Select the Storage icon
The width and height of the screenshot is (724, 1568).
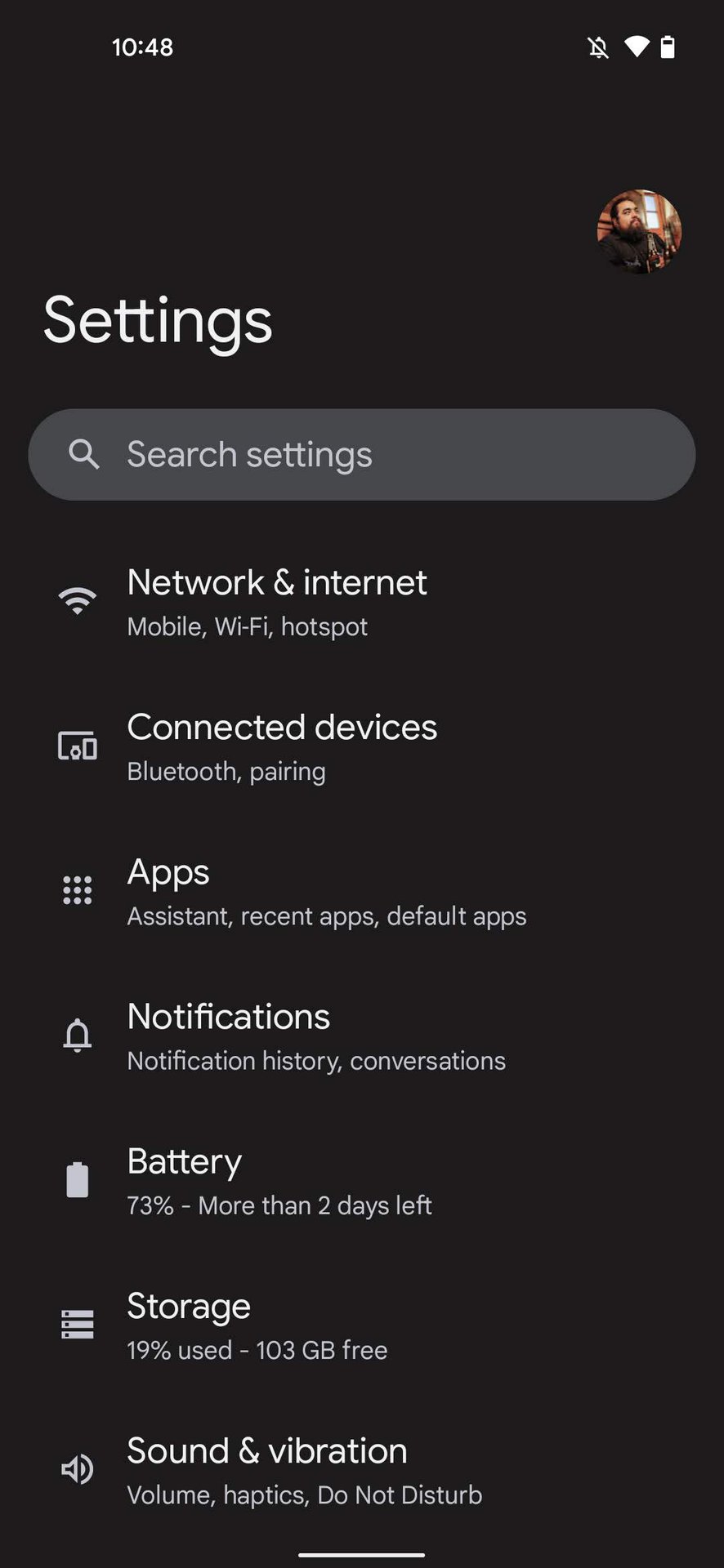[77, 1324]
